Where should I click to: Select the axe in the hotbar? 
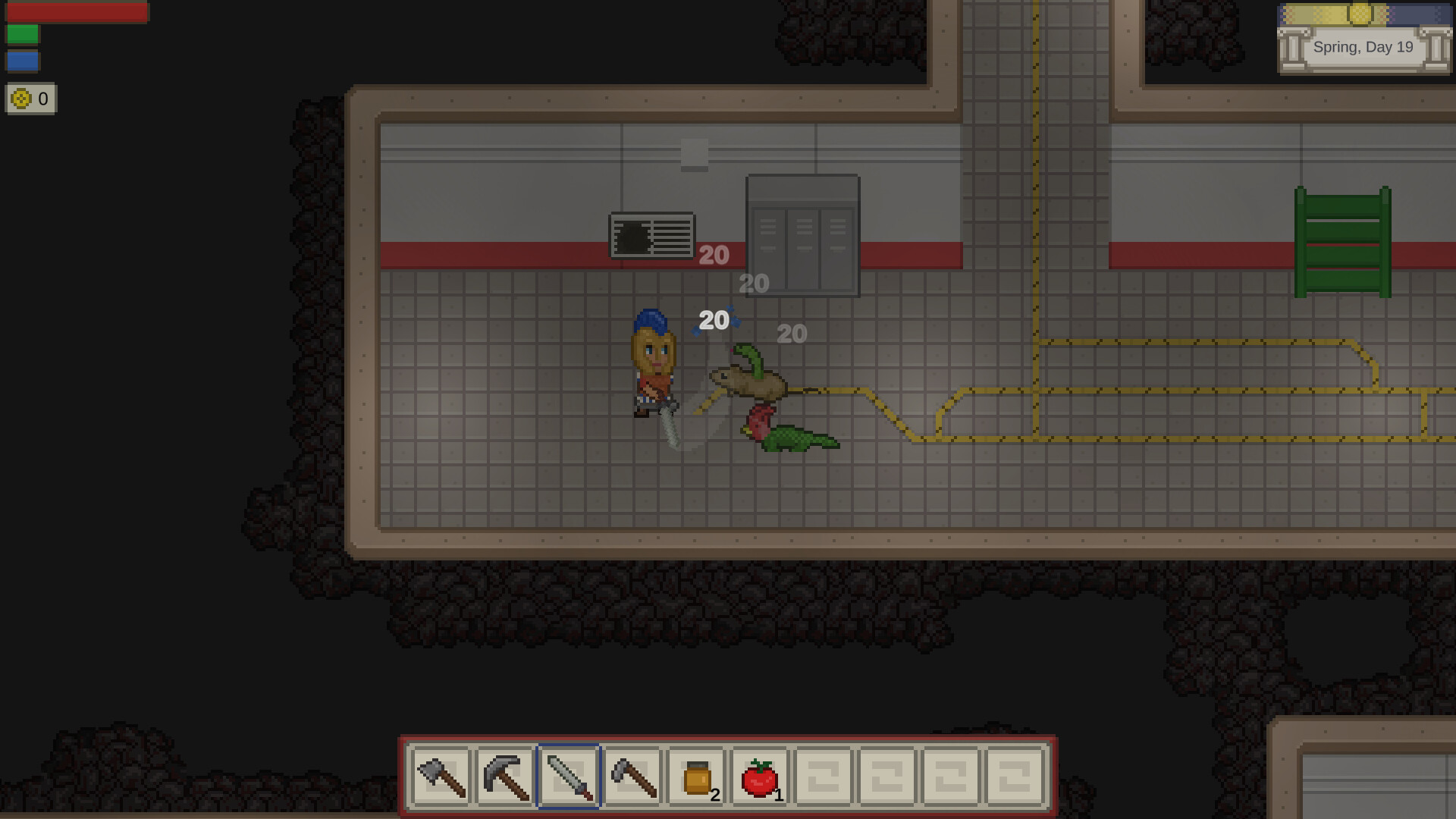[x=441, y=777]
